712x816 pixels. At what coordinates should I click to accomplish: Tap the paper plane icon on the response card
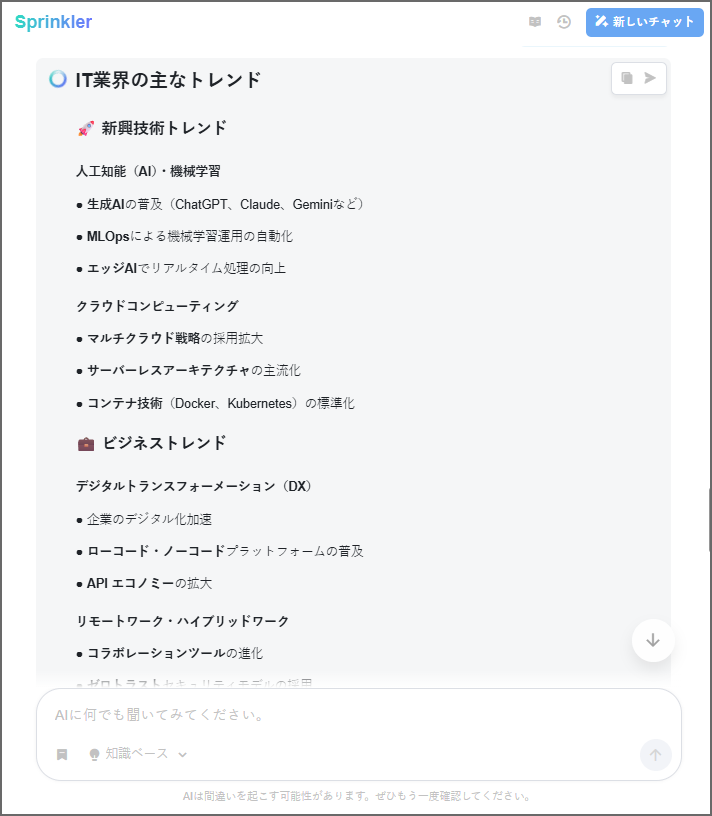(651, 78)
